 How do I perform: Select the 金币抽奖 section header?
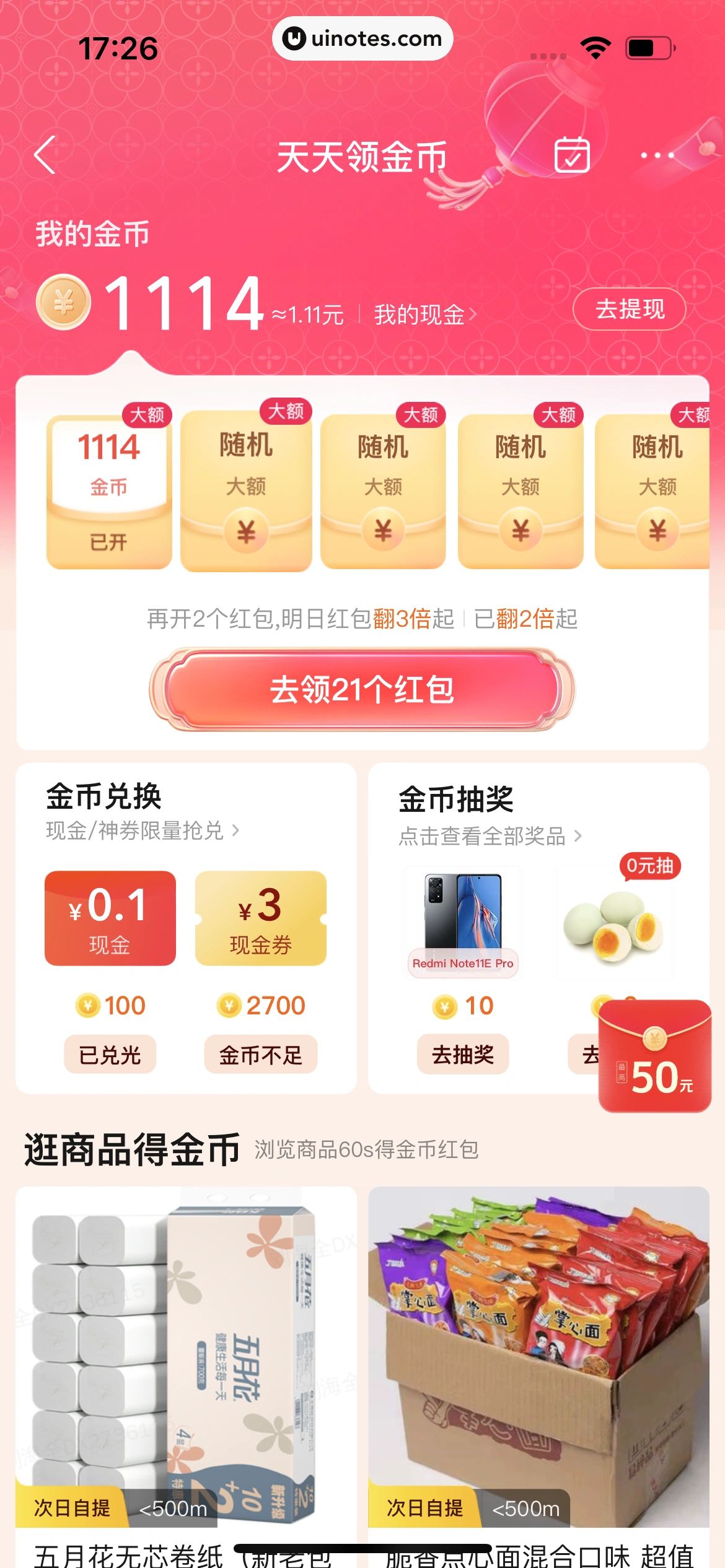(457, 798)
